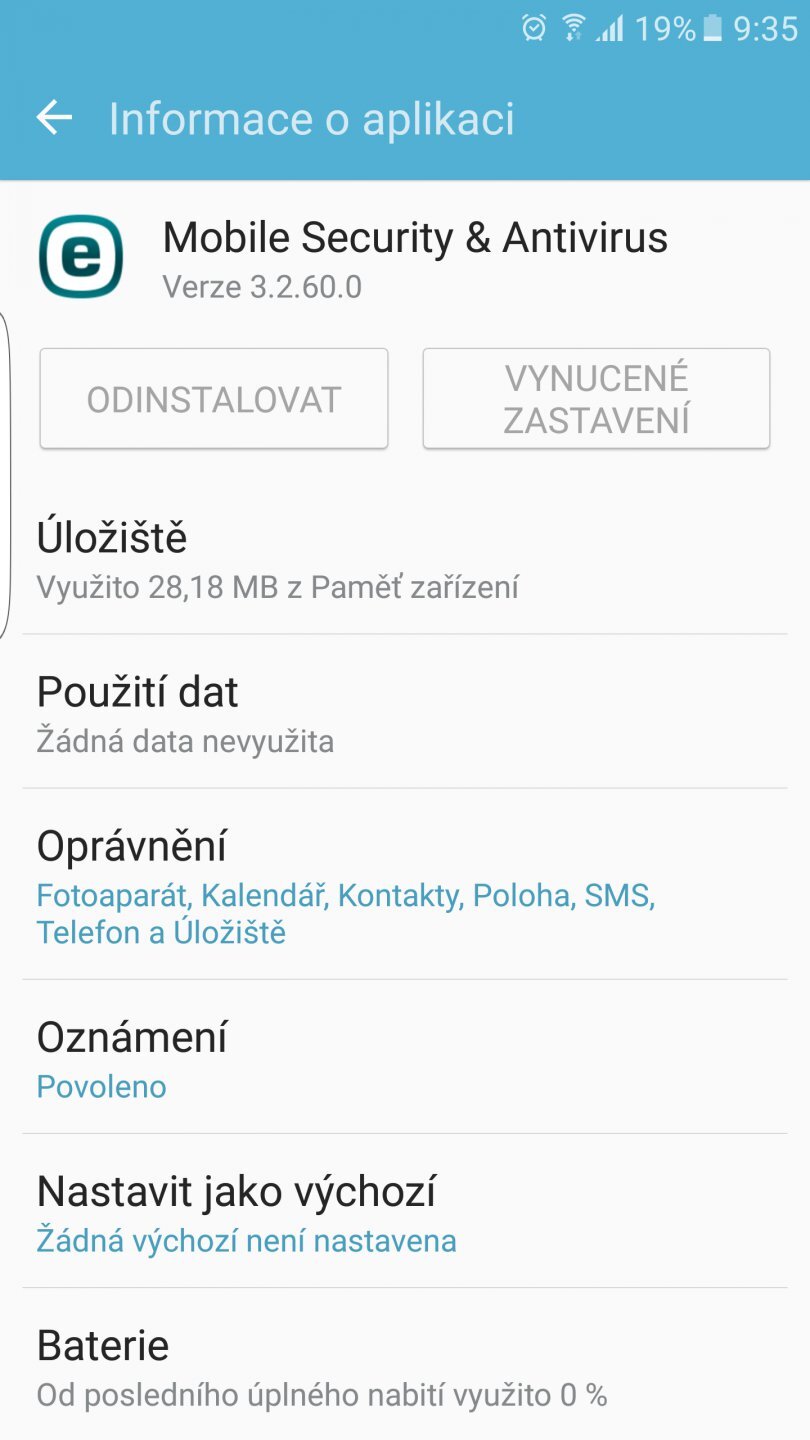Viewport: 810px width, 1440px height.
Task: Open Oznámení to disable Povoleno state
Action: click(x=100, y=1086)
